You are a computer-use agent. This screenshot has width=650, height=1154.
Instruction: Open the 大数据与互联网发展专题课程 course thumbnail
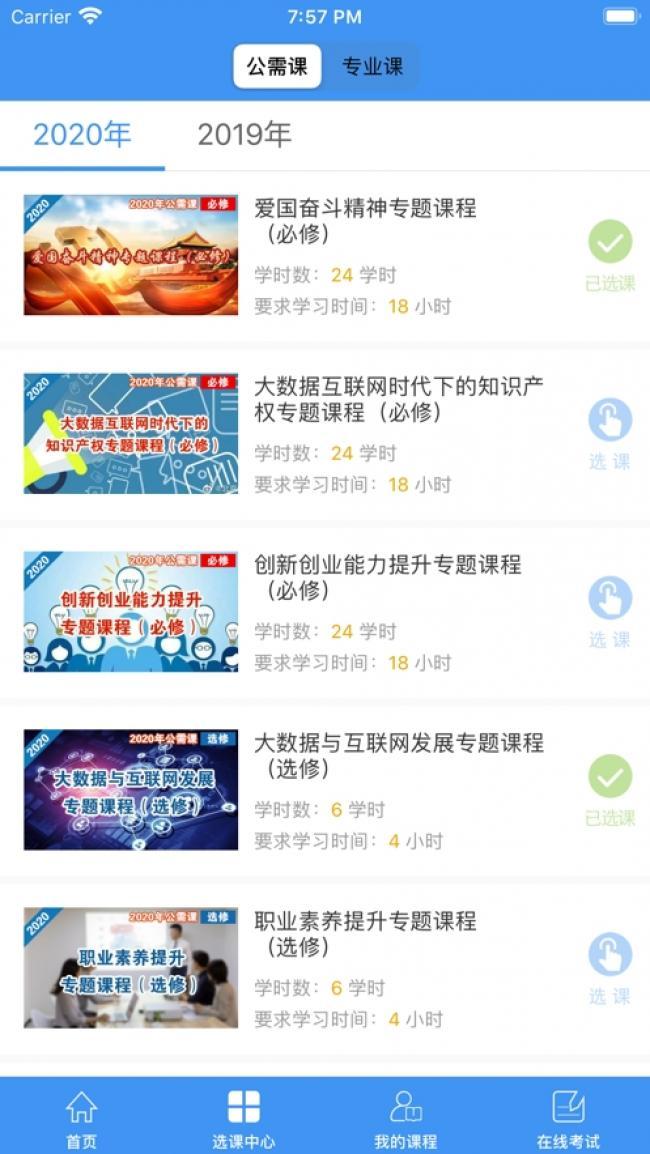point(131,789)
